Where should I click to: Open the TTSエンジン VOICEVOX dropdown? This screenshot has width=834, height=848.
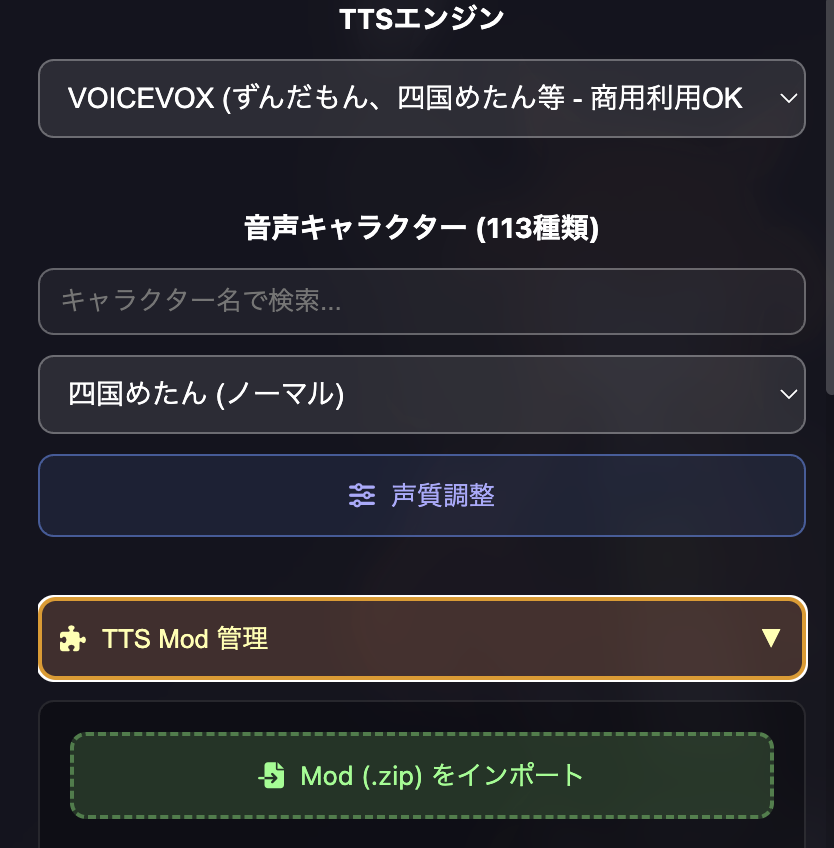[421, 98]
